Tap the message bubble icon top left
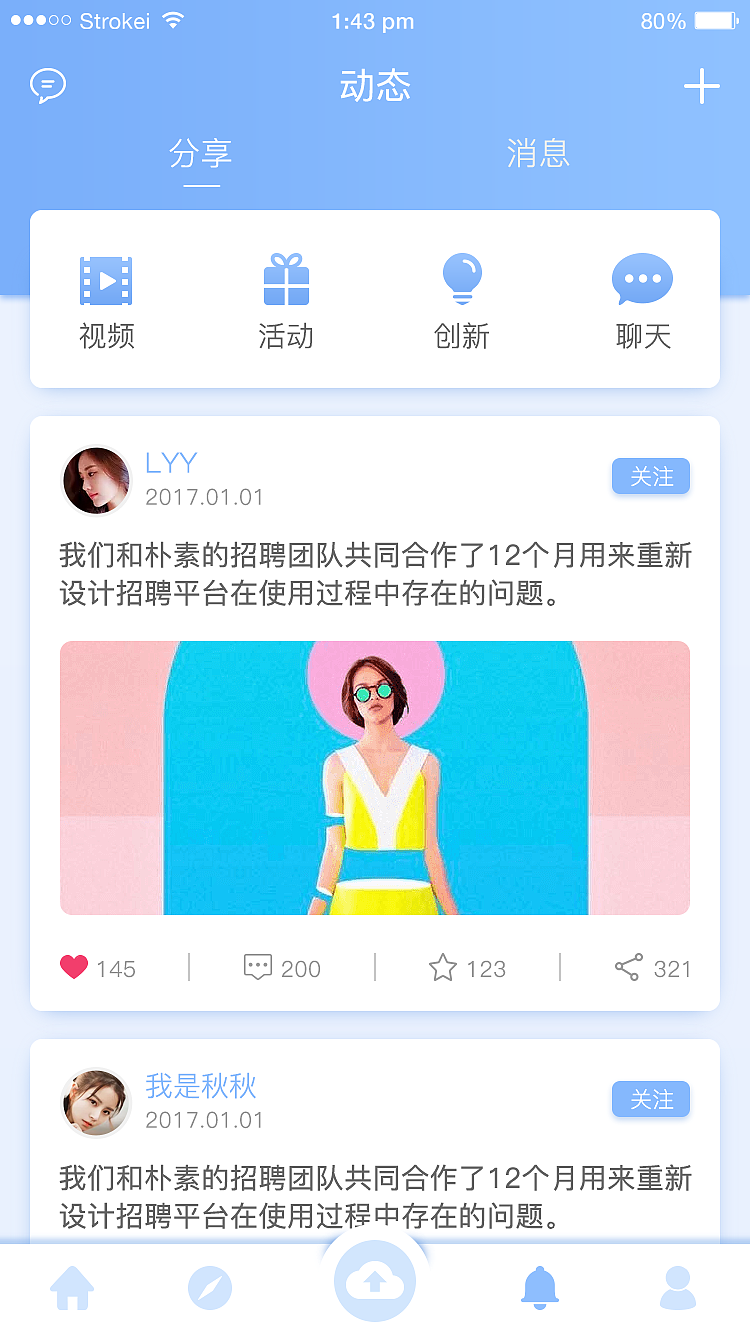750x1334 pixels. 47,86
